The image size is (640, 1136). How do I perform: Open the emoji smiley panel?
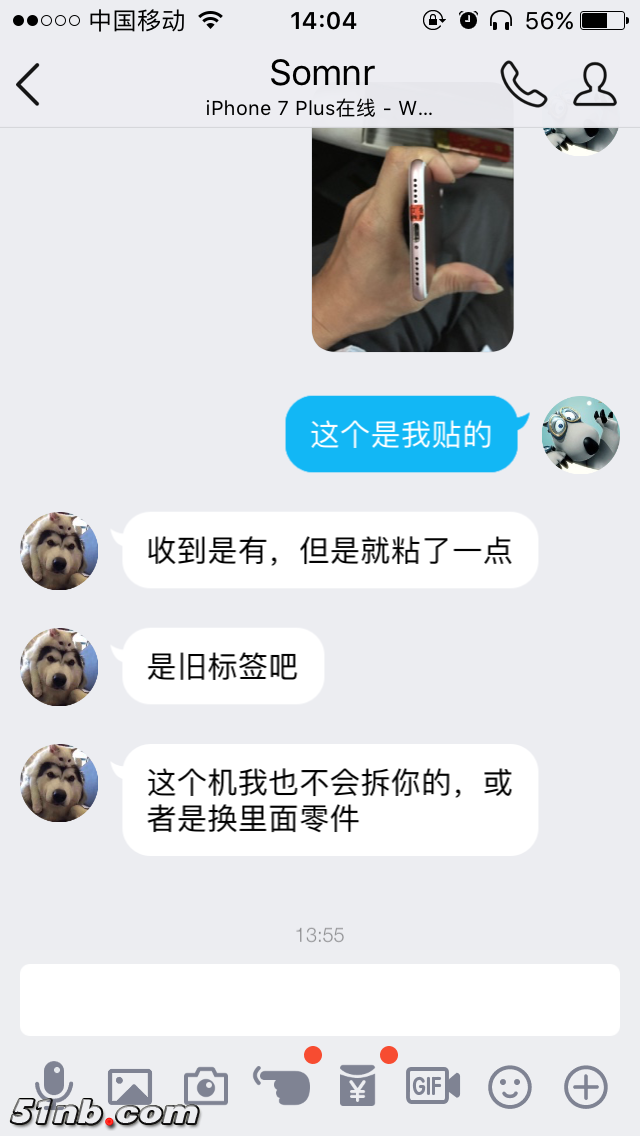(509, 1086)
